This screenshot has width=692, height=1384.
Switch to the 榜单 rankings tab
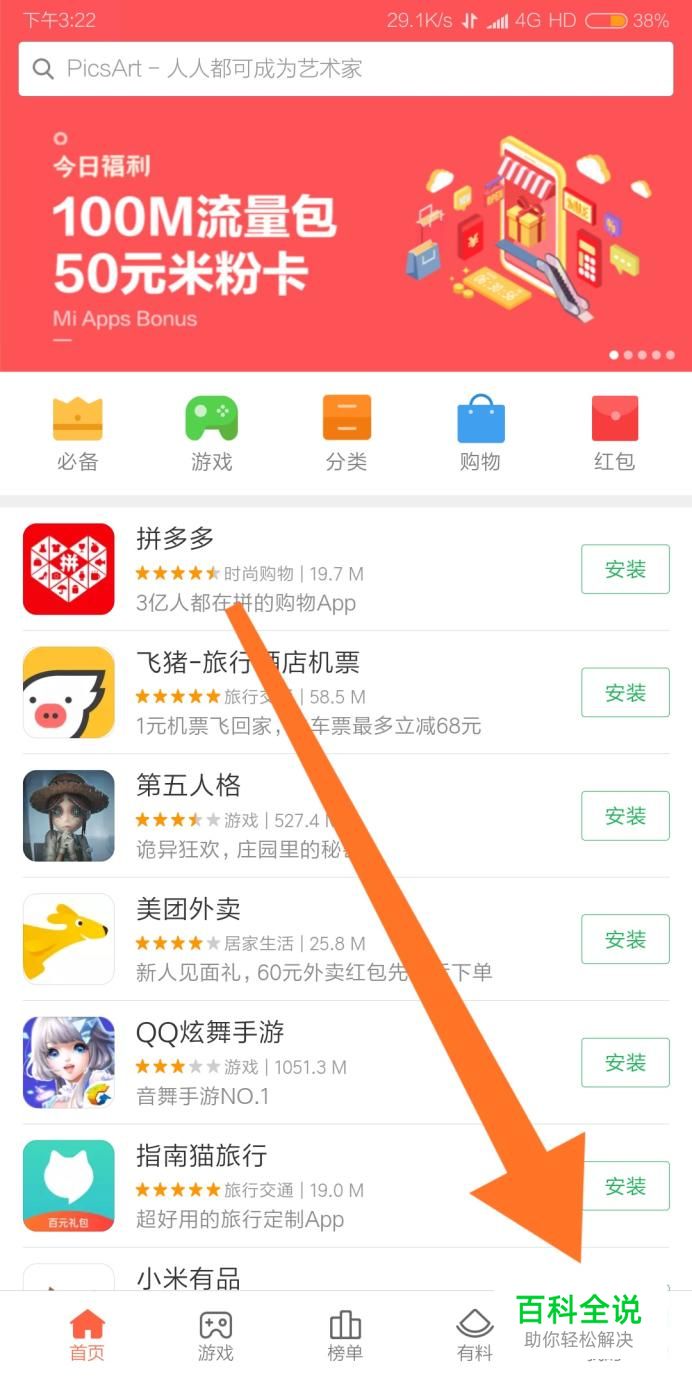(x=345, y=1336)
